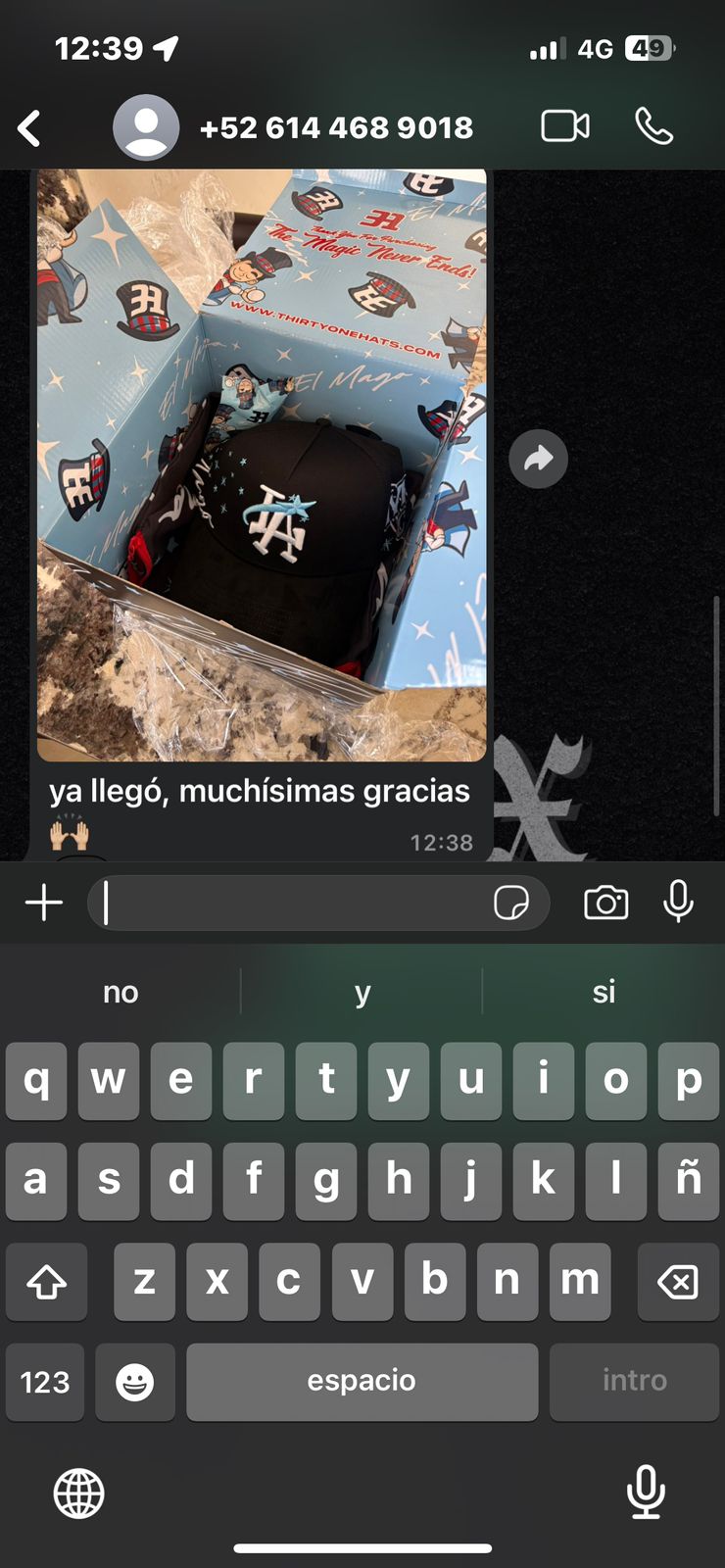
Task: Change keyboard language with the globe
Action: pyautogui.click(x=78, y=1494)
